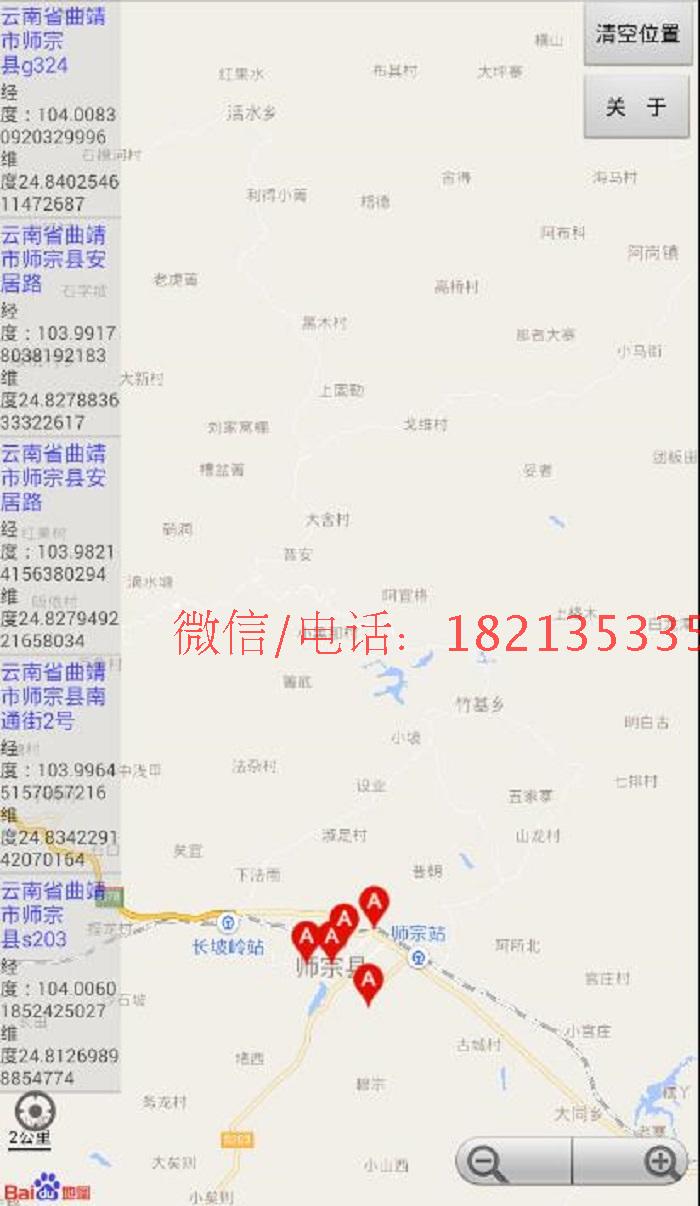Select the 师宗县g324 location entry
This screenshot has height=1206, width=700.
click(x=59, y=108)
